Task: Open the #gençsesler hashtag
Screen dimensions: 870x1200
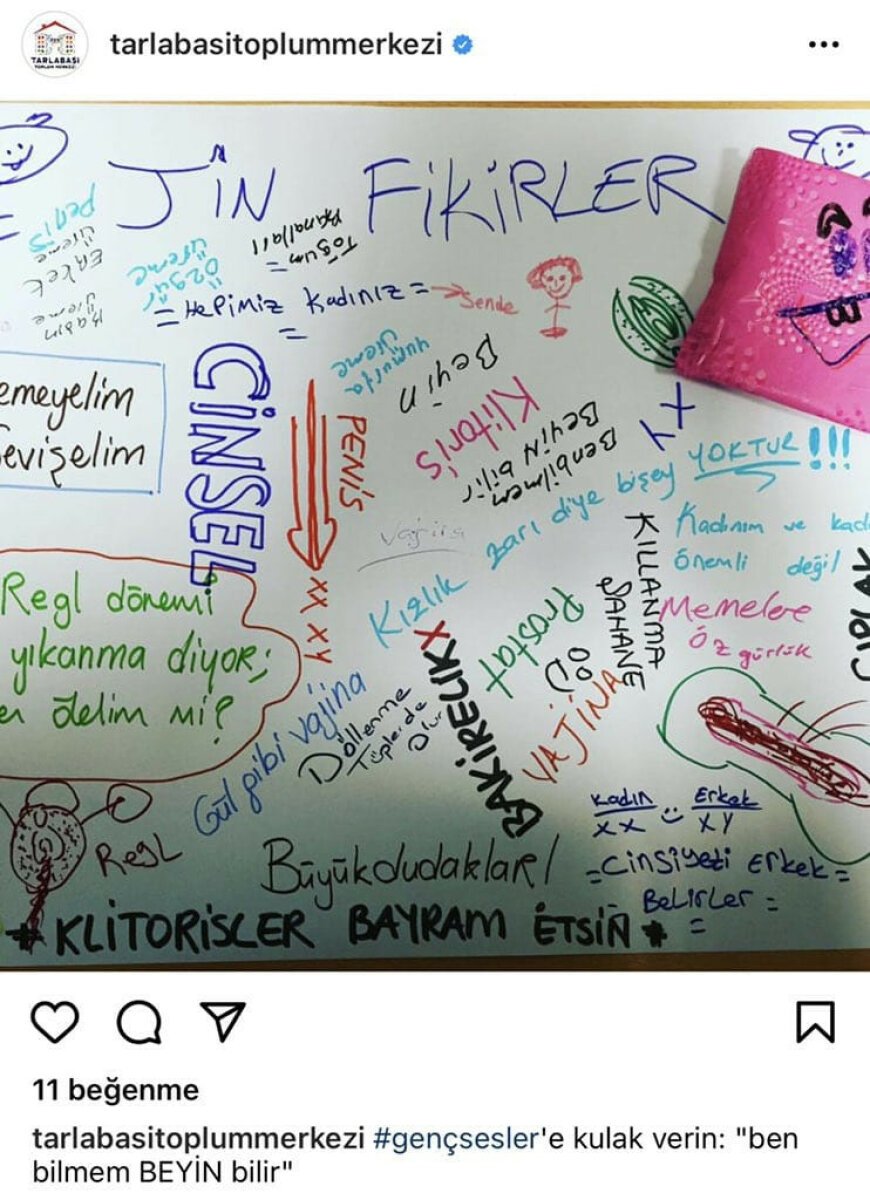Action: (x=455, y=1139)
